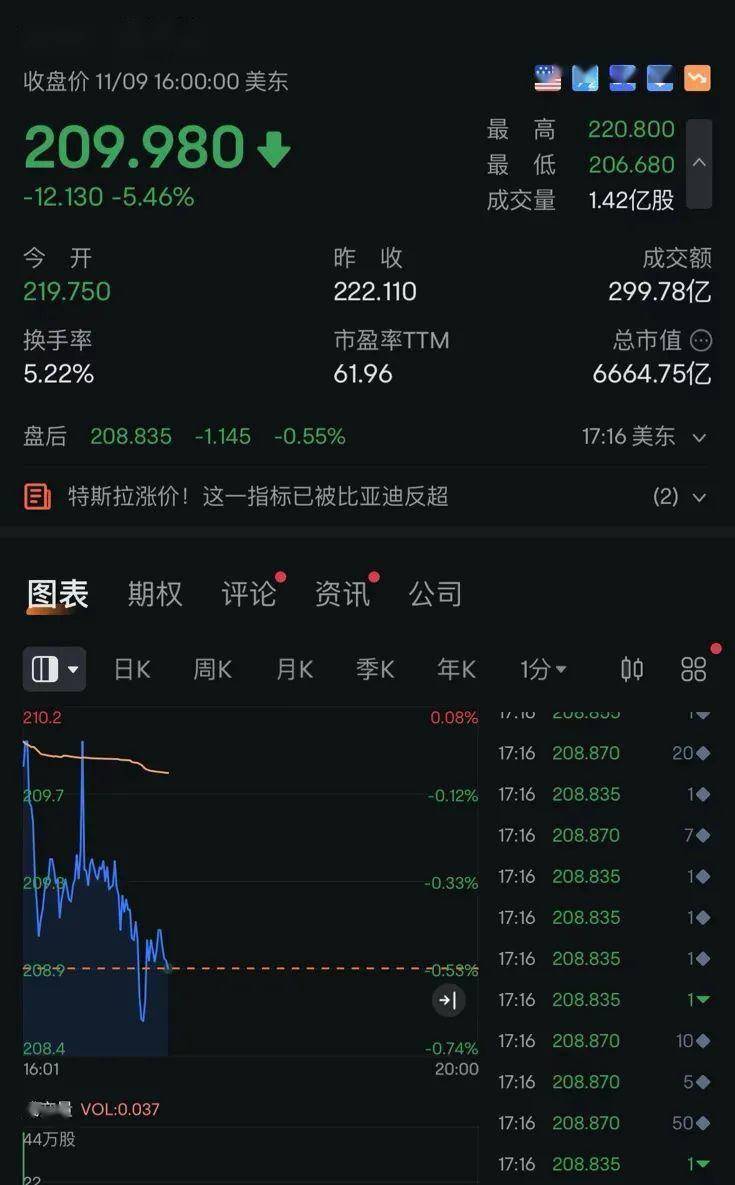Open the candlestick chart settings icon
The width and height of the screenshot is (735, 1185).
(632, 669)
